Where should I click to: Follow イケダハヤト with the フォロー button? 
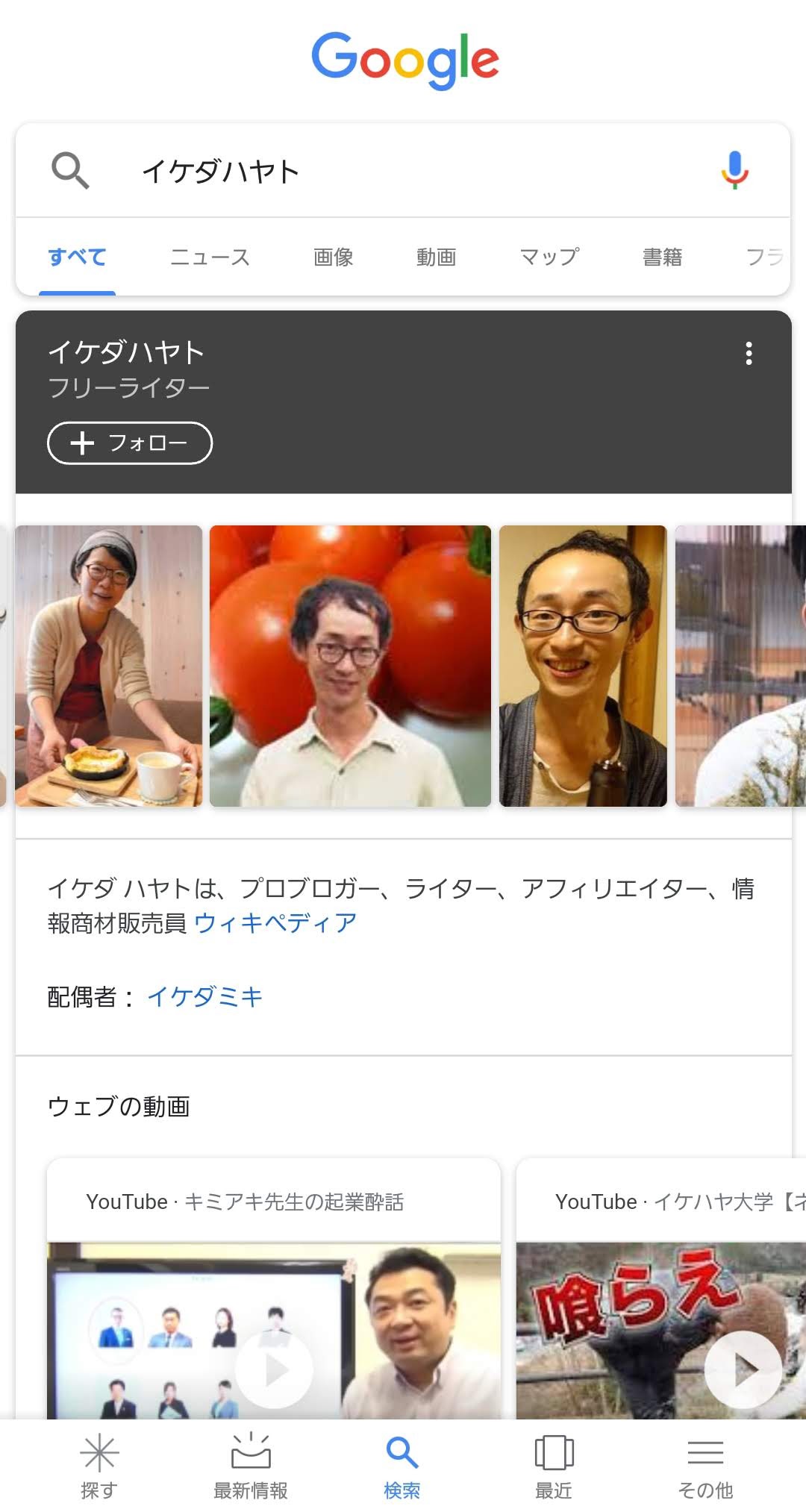[130, 443]
